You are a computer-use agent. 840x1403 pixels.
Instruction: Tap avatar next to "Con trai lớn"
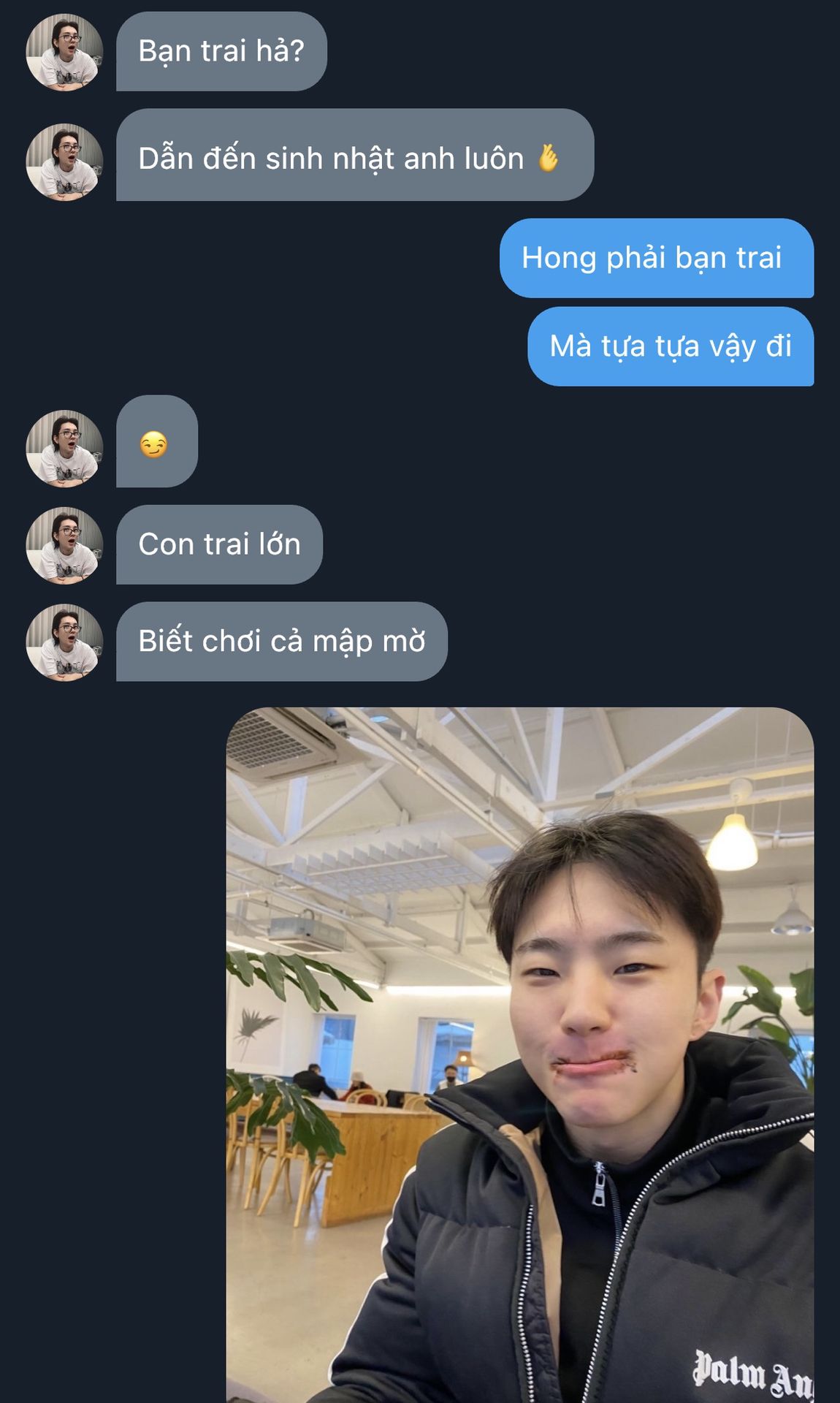pyautogui.click(x=64, y=545)
